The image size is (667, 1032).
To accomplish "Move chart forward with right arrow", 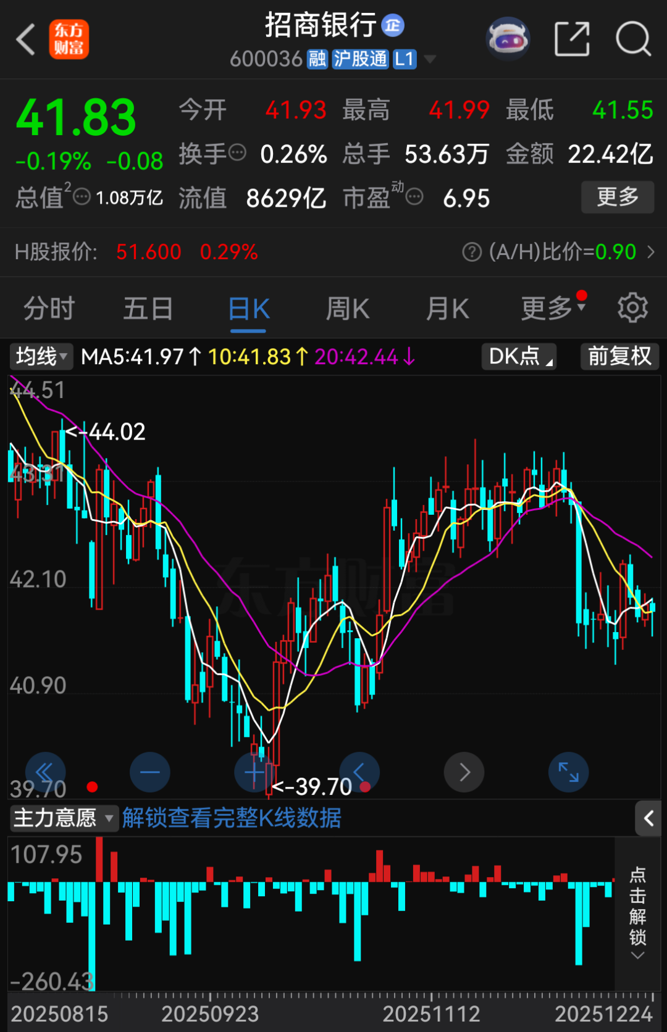I will click(x=464, y=772).
